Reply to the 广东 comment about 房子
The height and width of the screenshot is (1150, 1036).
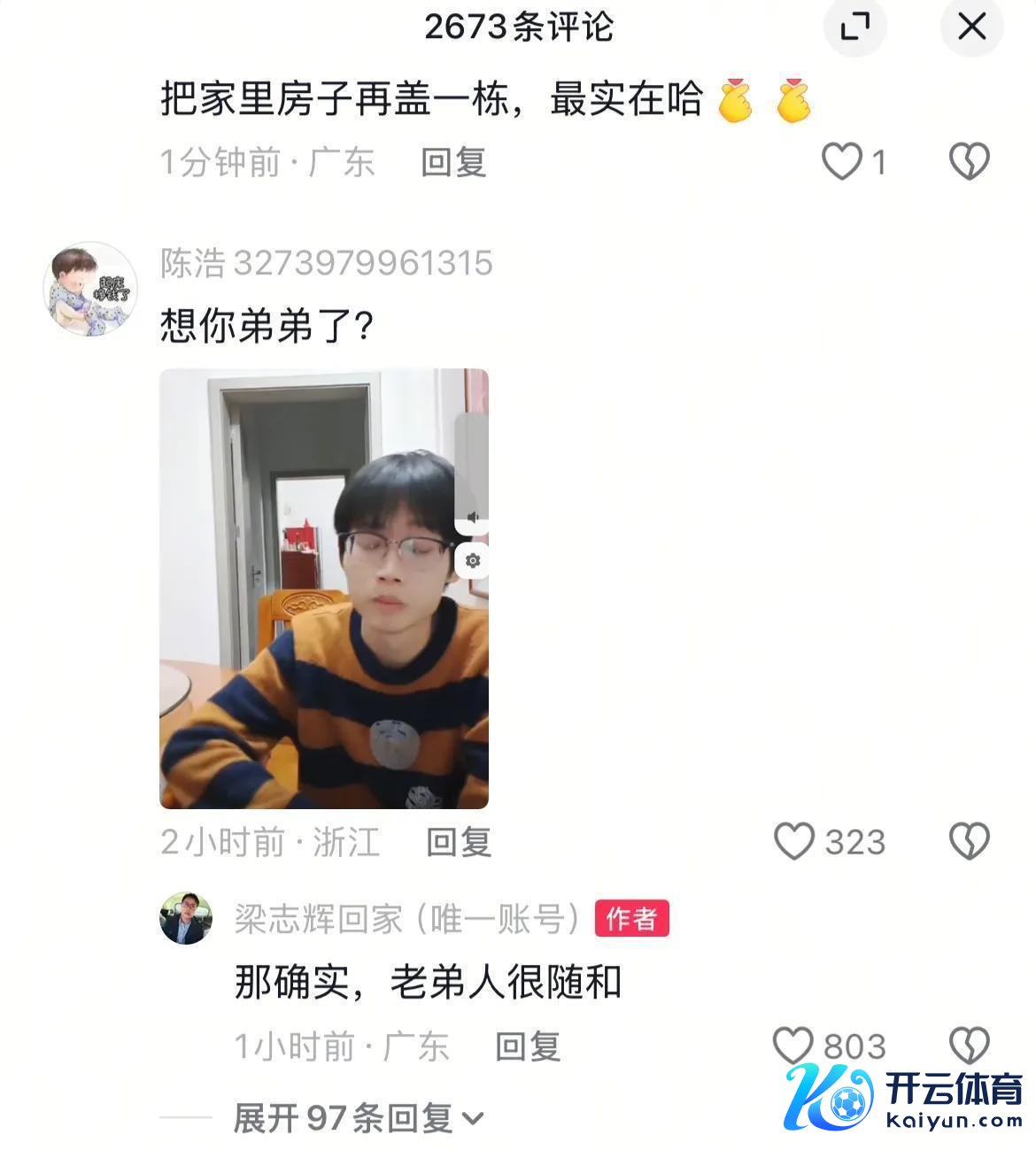point(453,163)
